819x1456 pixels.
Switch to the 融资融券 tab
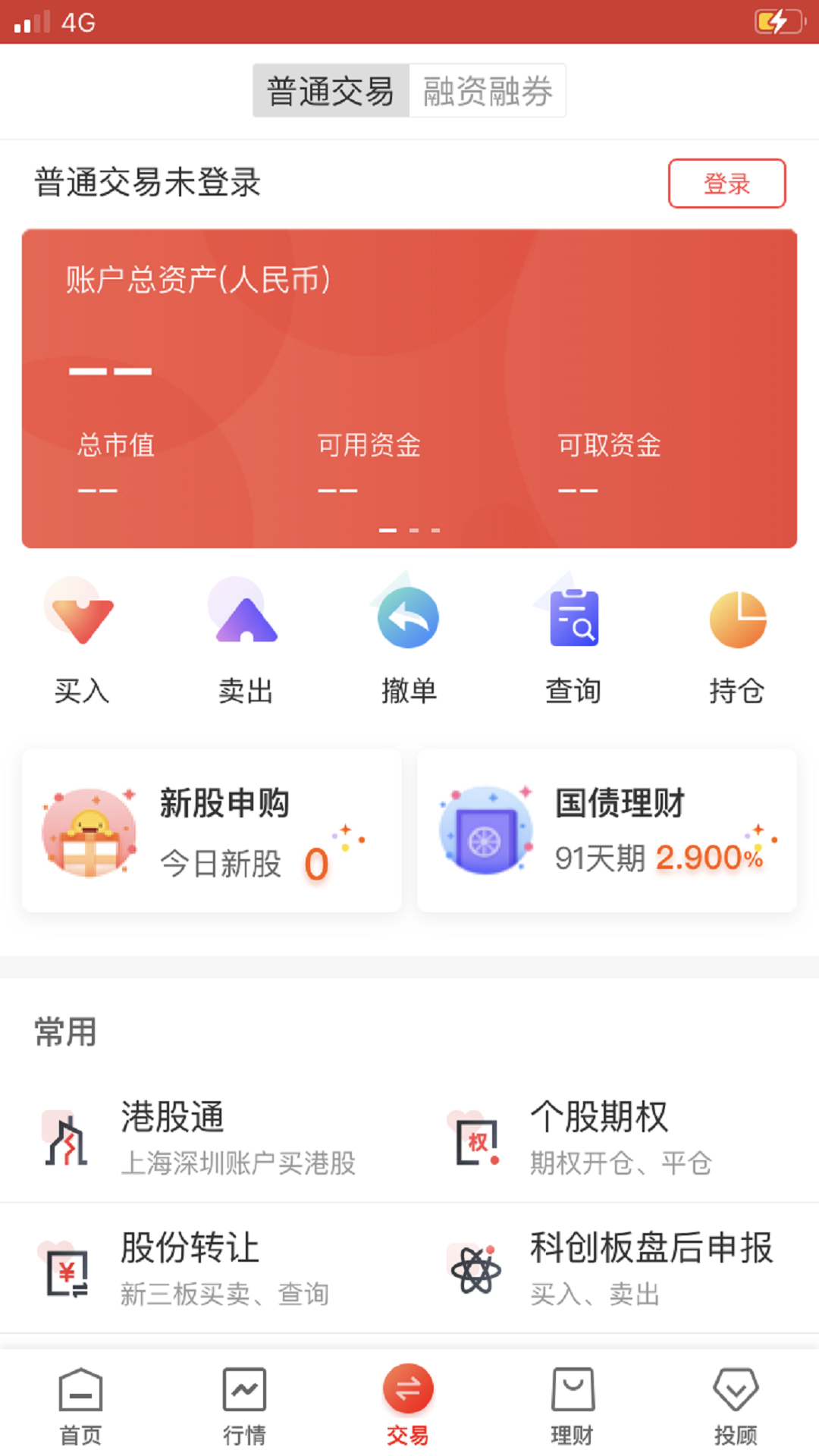point(488,89)
